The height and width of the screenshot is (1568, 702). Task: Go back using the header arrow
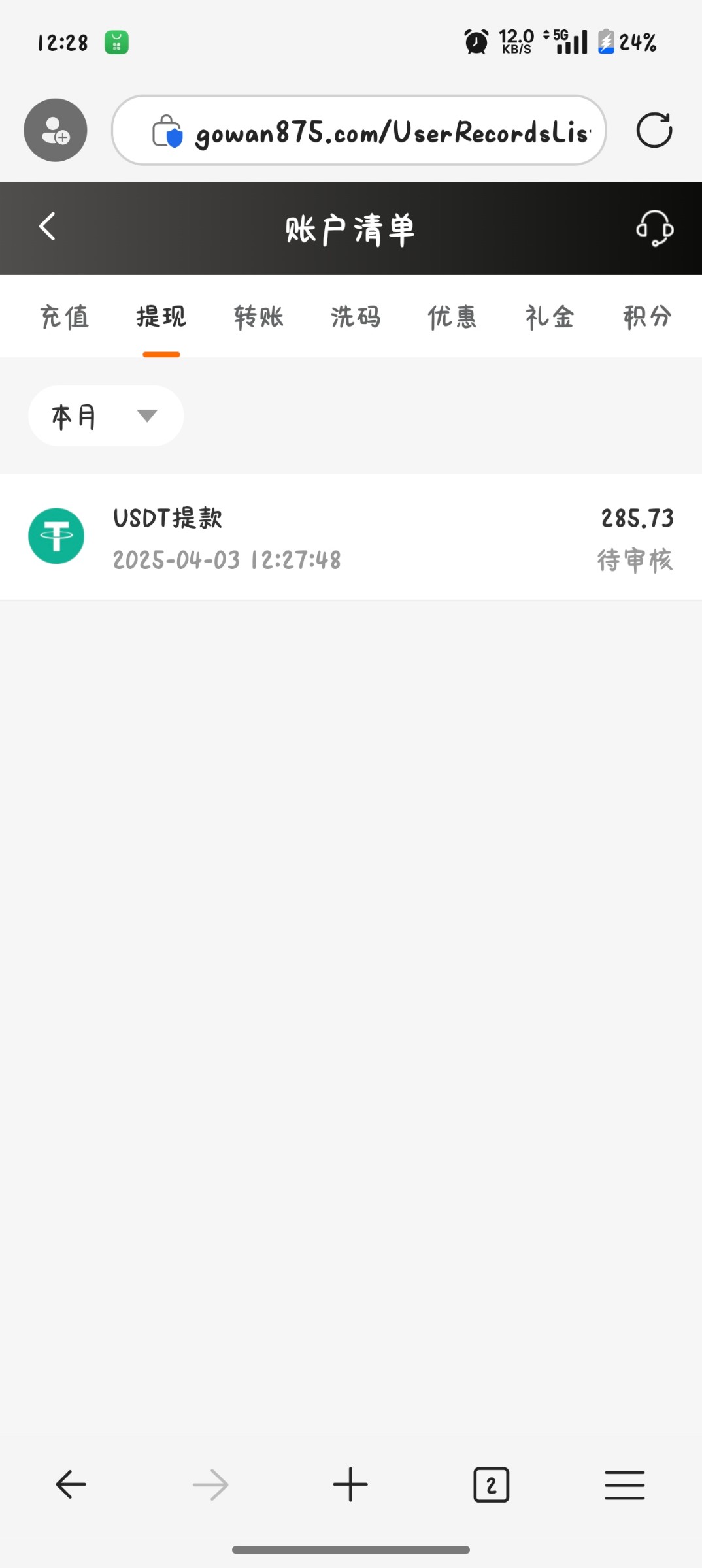pos(47,227)
